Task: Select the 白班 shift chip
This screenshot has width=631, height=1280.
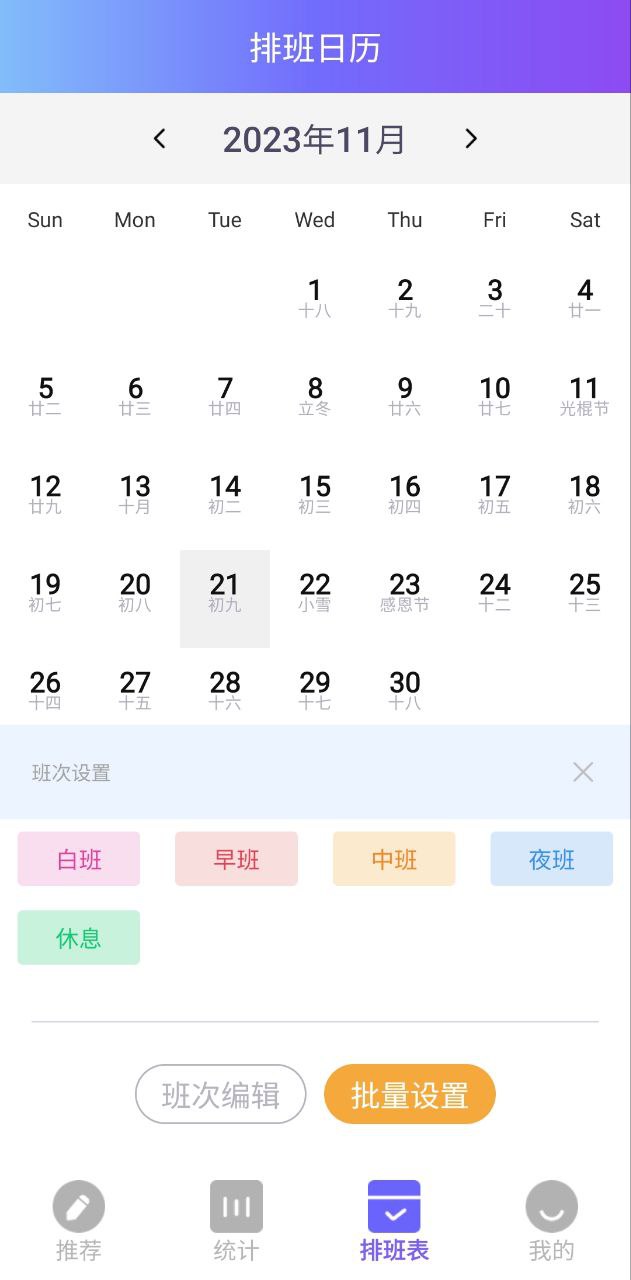Action: tap(79, 859)
